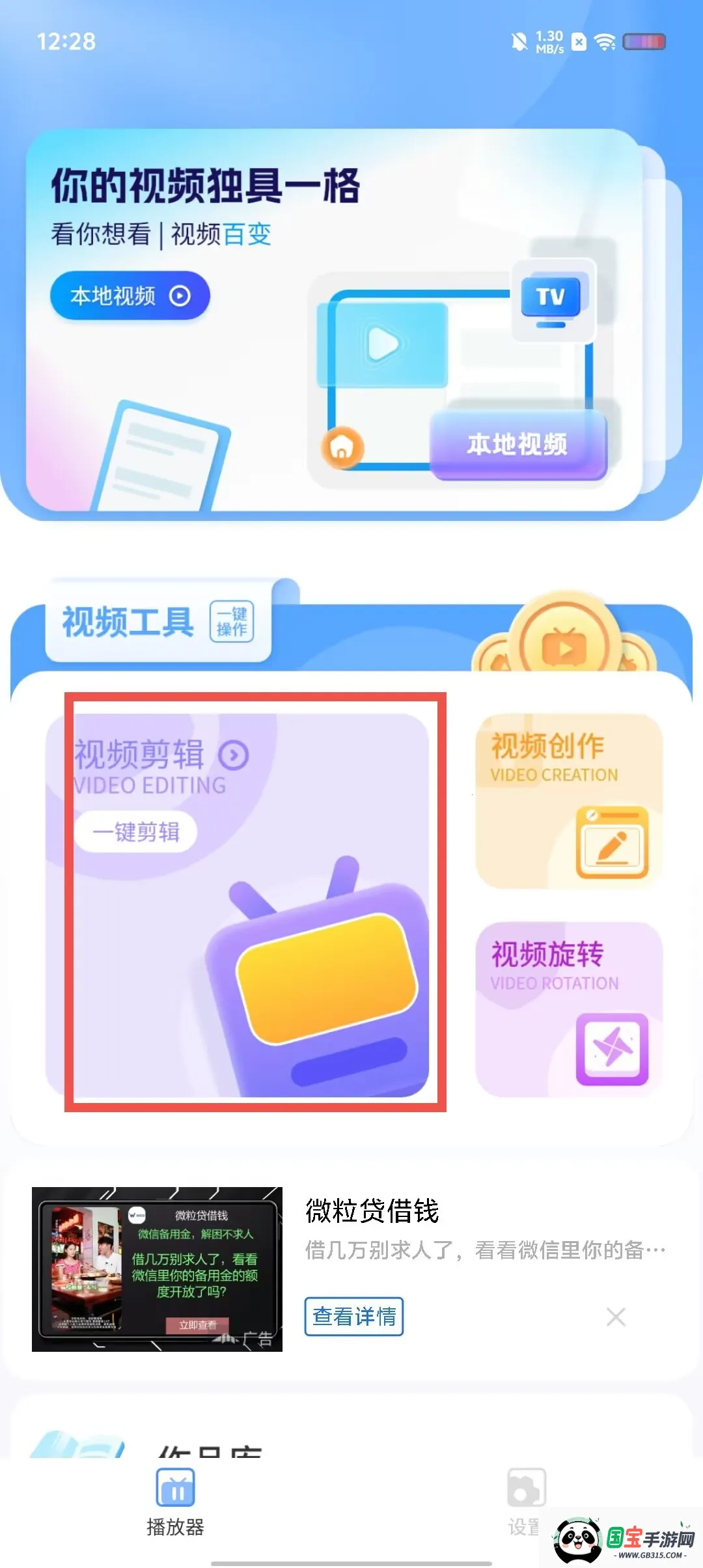Open the 视频旋转 video rotation card
703x1568 pixels.
[569, 1009]
